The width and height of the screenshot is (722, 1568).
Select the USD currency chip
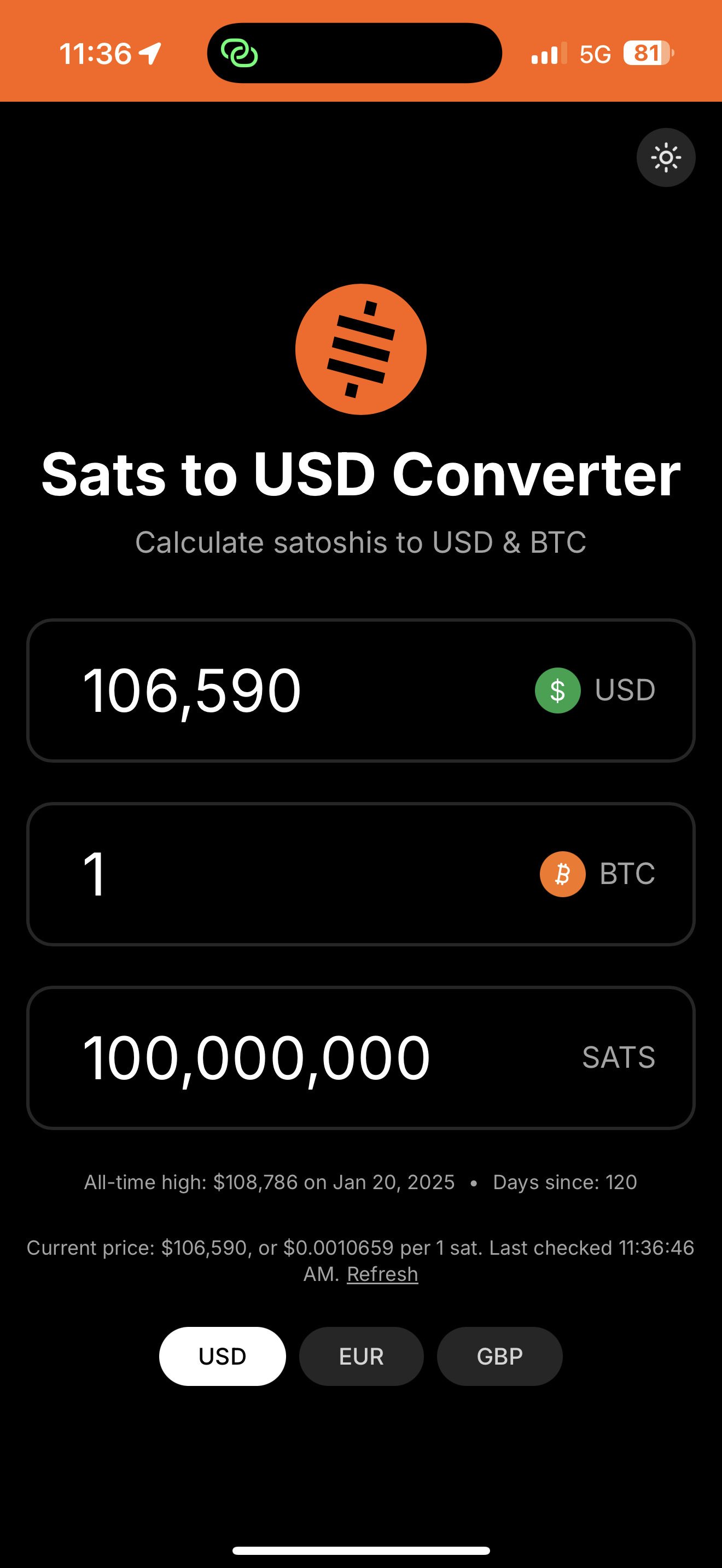[222, 1356]
